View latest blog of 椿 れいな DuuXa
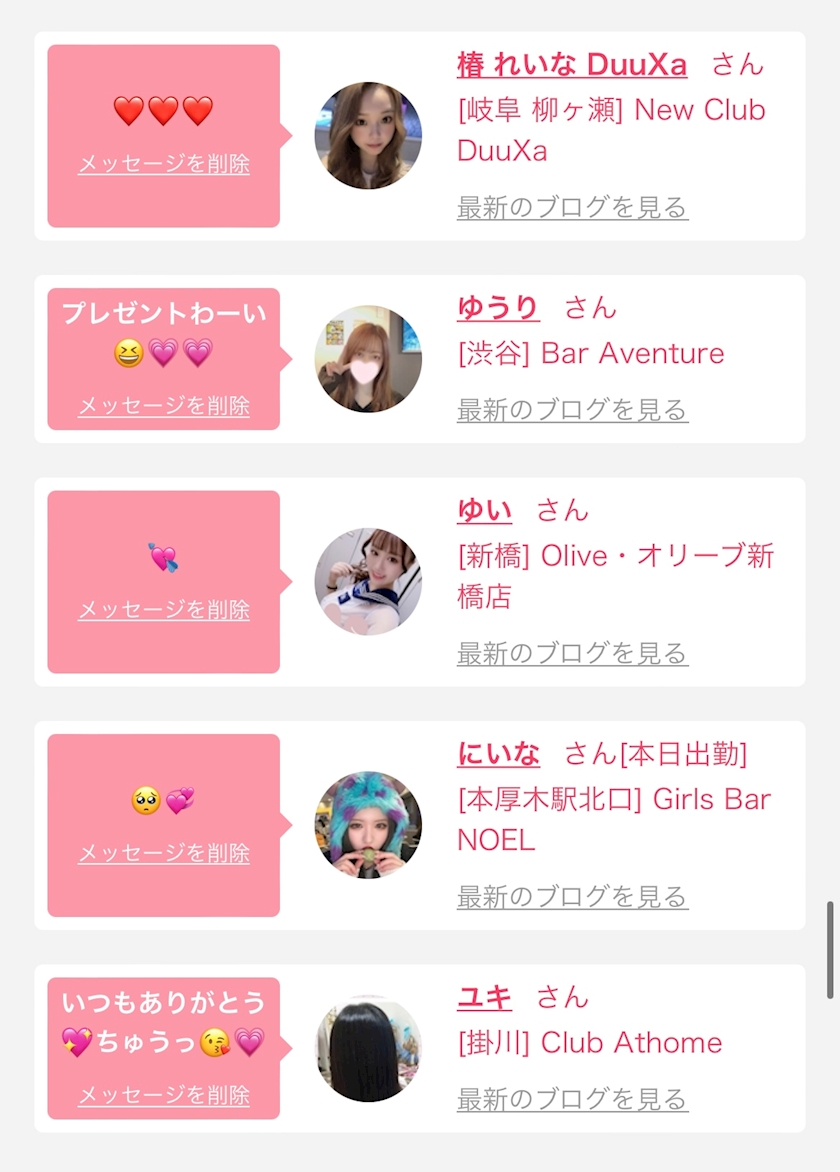This screenshot has height=1172, width=840. click(x=572, y=208)
